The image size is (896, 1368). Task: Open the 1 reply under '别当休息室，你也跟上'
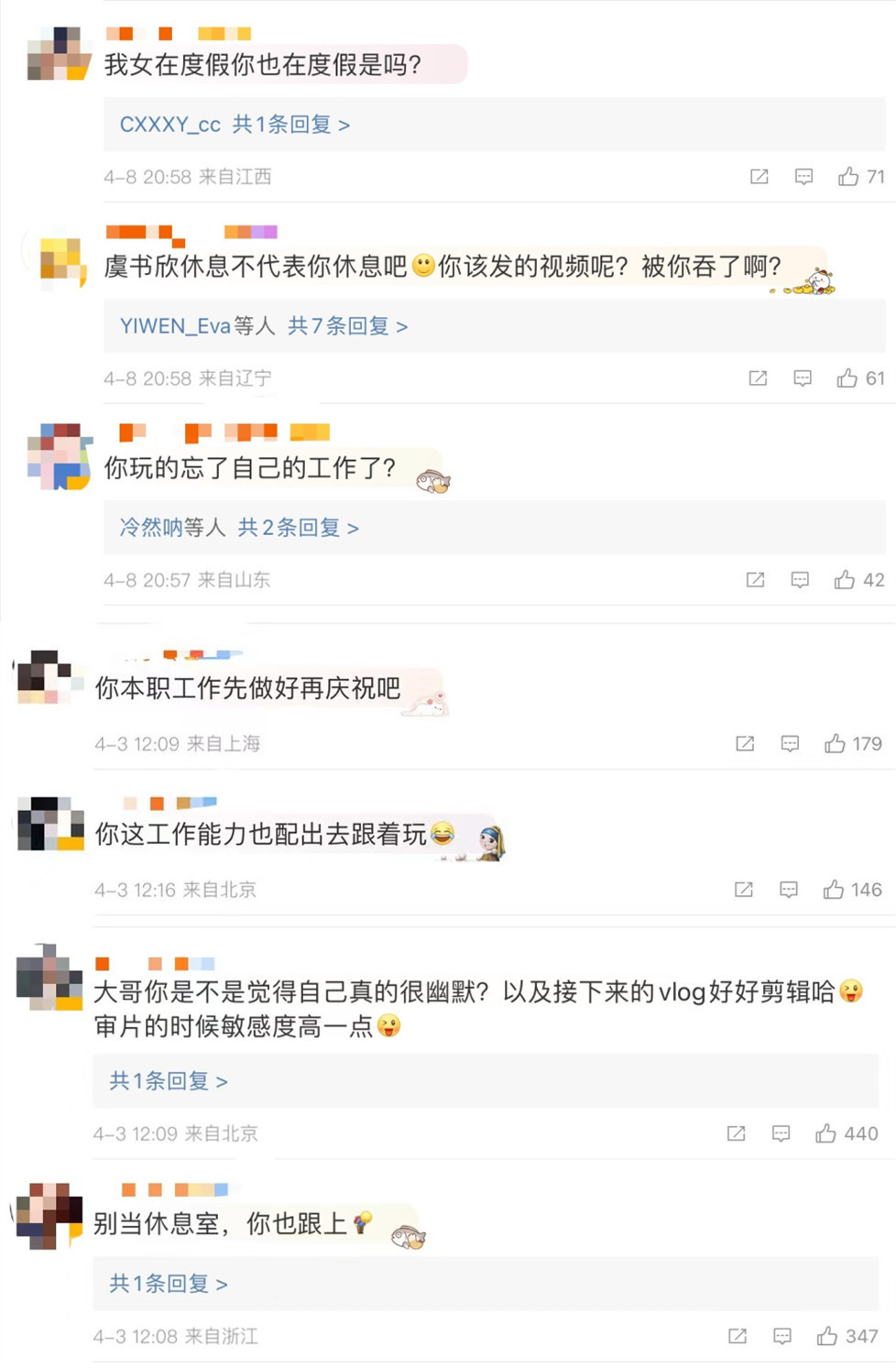point(169,1284)
